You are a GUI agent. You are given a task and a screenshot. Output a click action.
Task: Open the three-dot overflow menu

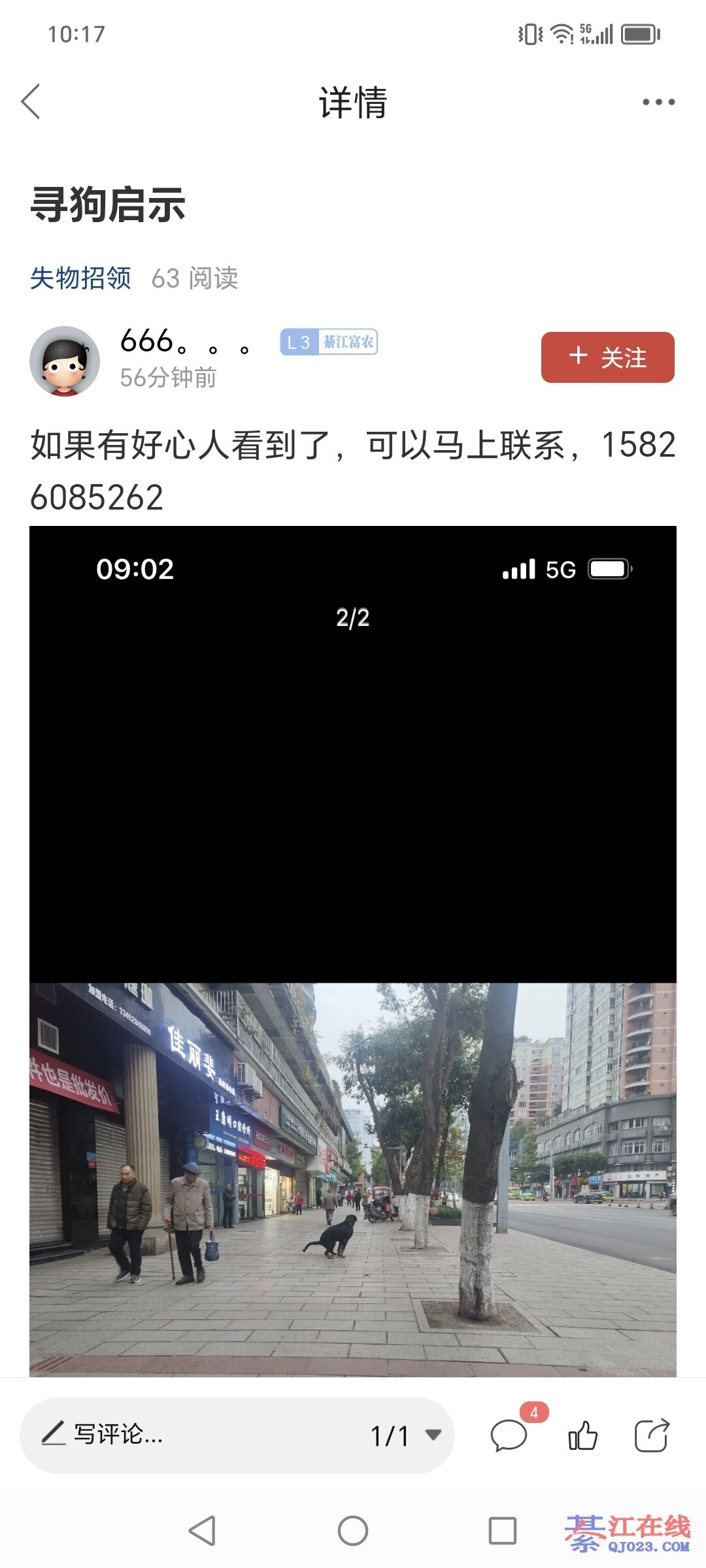click(x=658, y=102)
